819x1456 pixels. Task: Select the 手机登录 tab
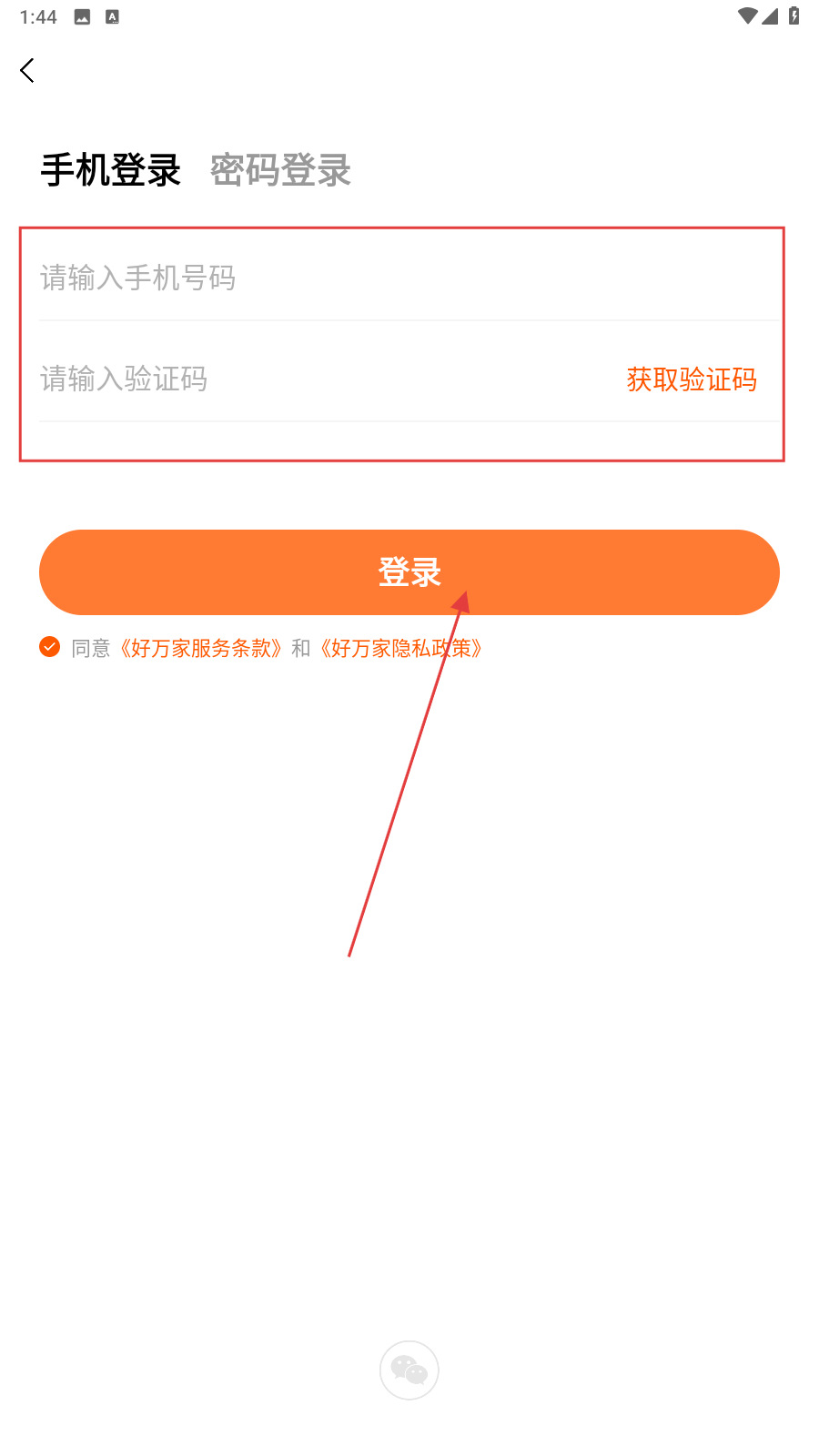[x=111, y=170]
